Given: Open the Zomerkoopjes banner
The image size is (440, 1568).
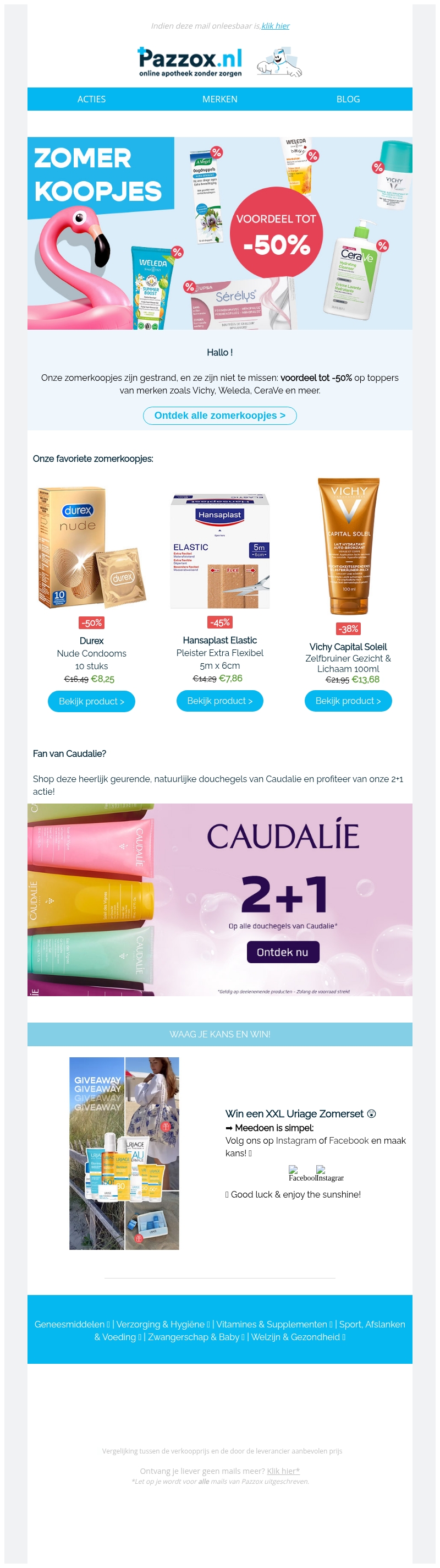Looking at the screenshot, I should click(219, 233).
